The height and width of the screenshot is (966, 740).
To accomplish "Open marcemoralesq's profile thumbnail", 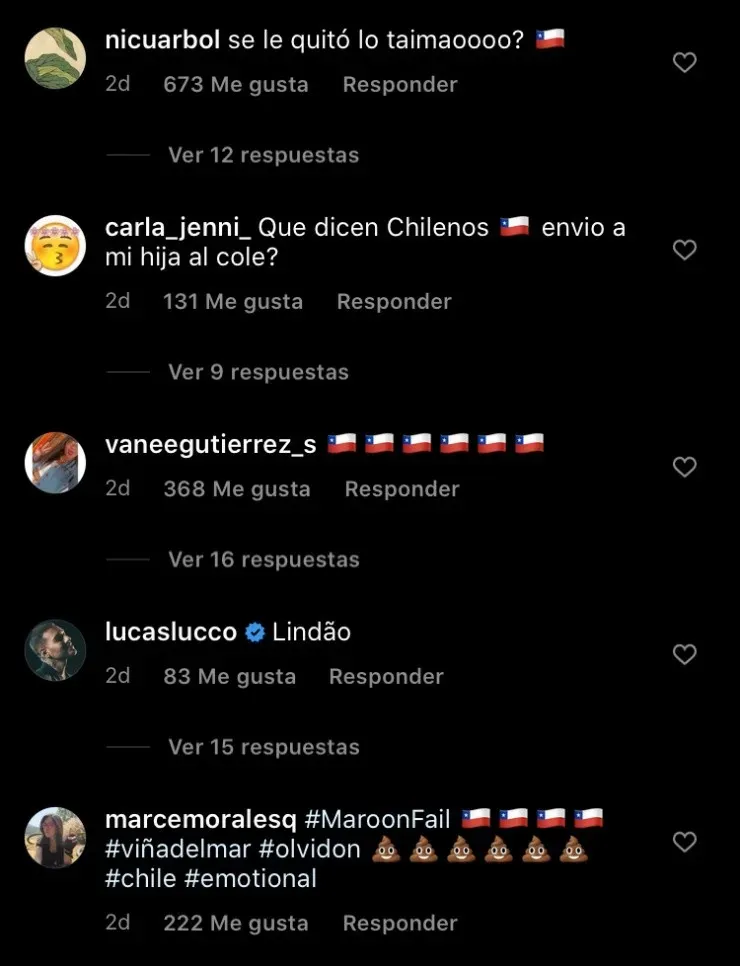I will 55,838.
